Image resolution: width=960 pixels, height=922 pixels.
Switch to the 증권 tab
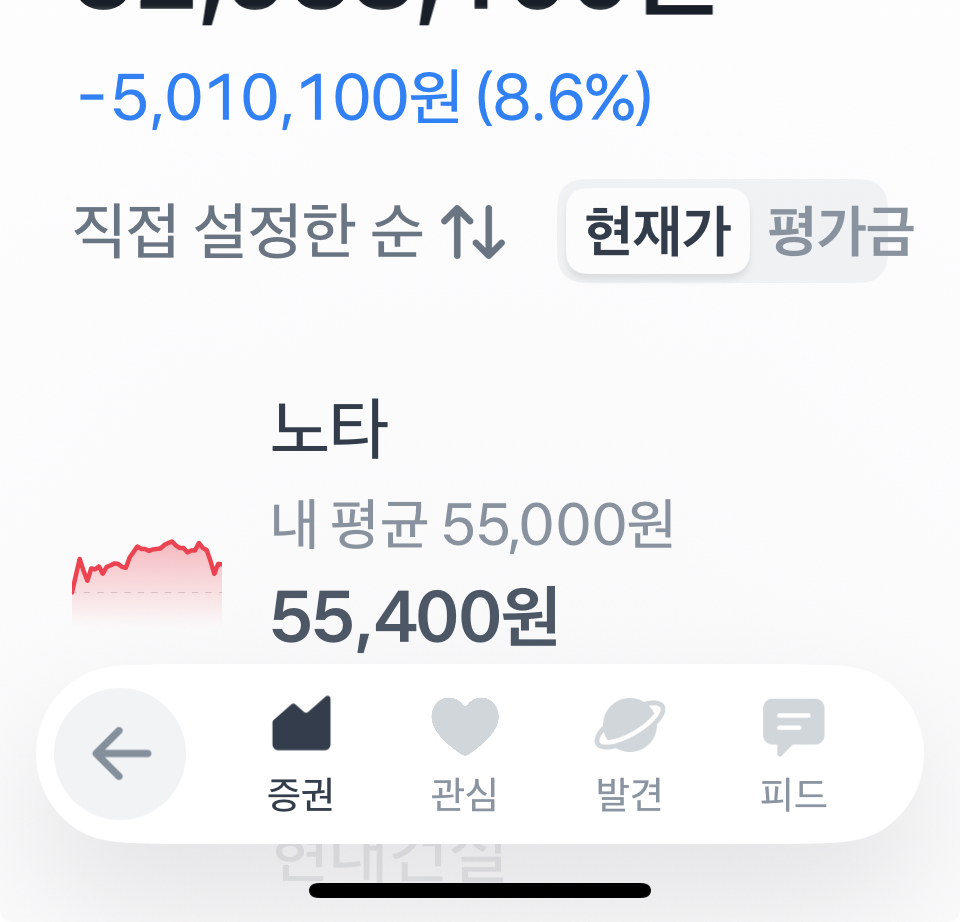click(x=301, y=753)
